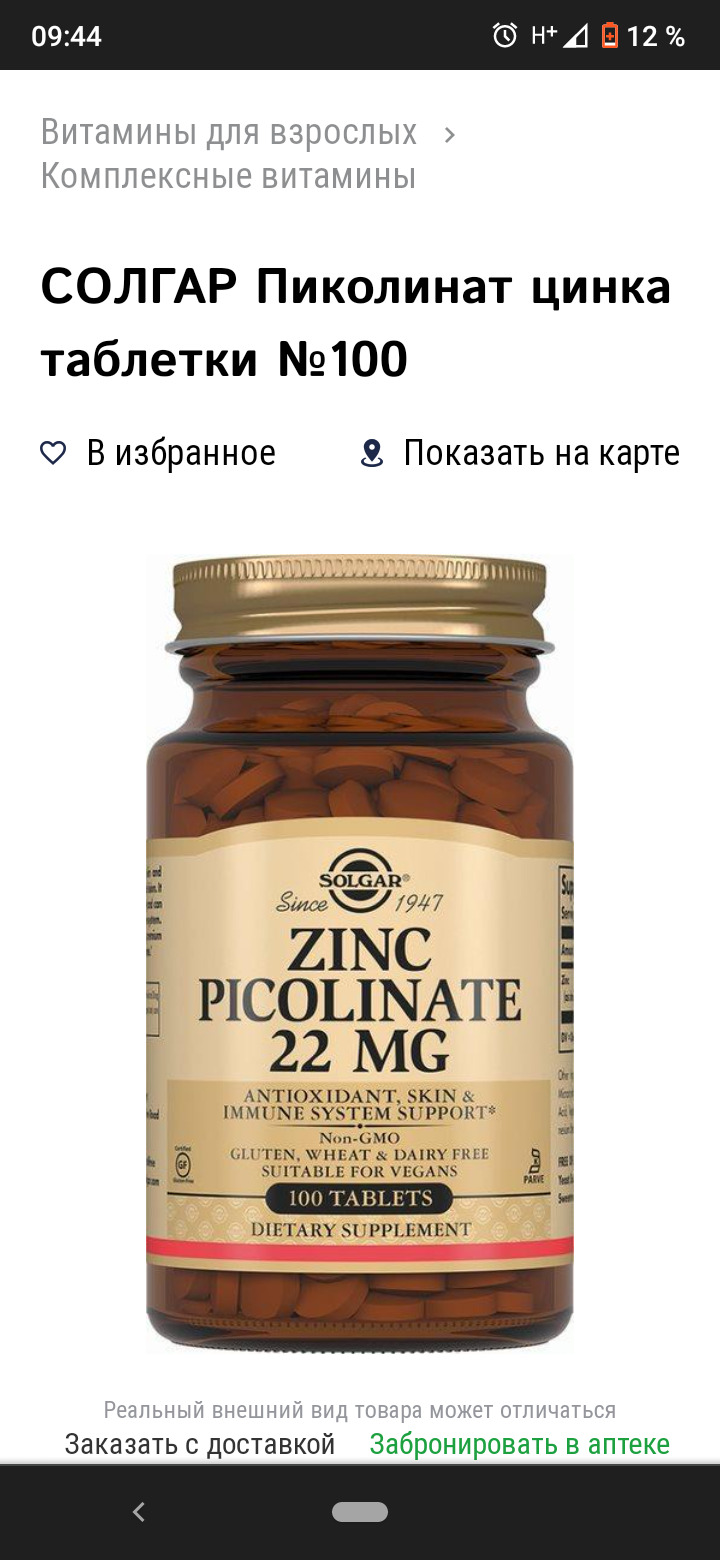
Task: Open the 'Витамины для взрослых' breadcrumb
Action: pyautogui.click(x=229, y=132)
